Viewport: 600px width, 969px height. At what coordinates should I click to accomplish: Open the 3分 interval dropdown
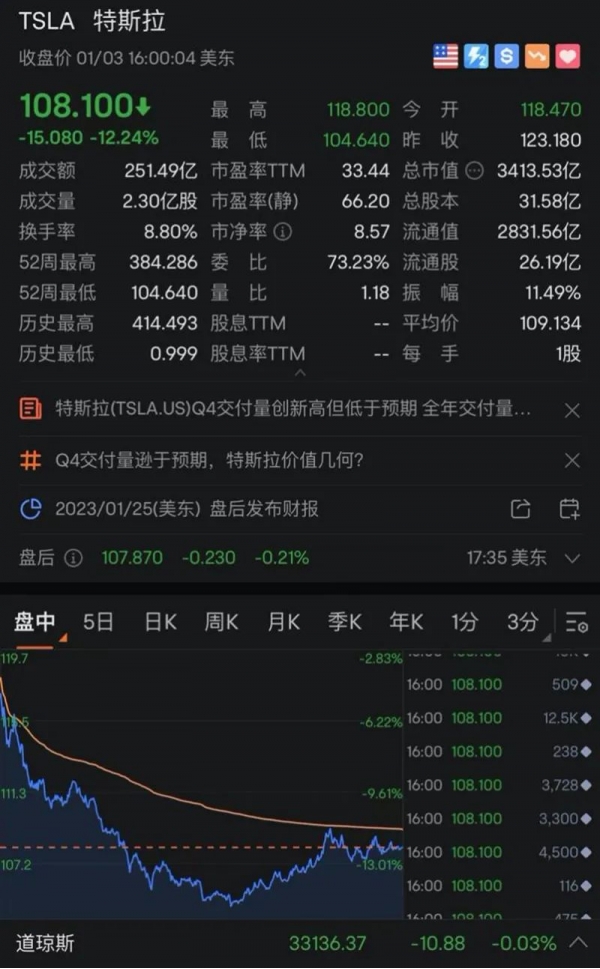[x=525, y=623]
